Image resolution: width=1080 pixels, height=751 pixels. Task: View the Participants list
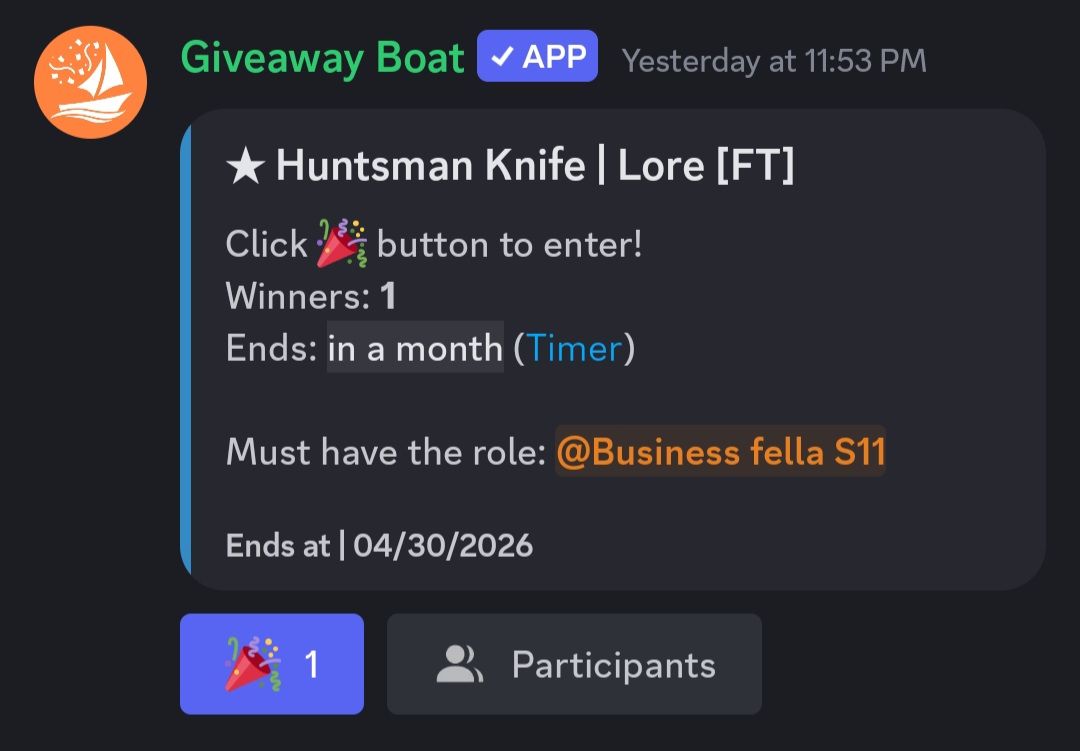574,664
